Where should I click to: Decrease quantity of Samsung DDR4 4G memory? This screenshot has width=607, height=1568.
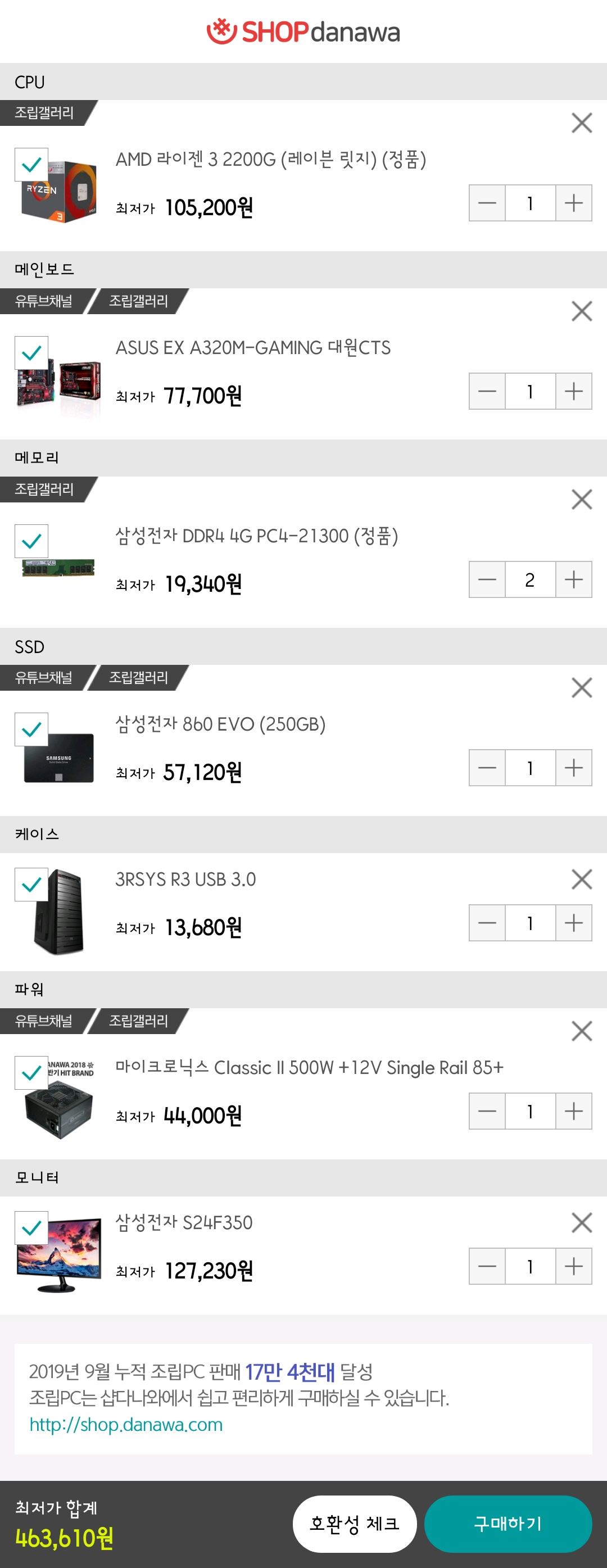pos(487,579)
